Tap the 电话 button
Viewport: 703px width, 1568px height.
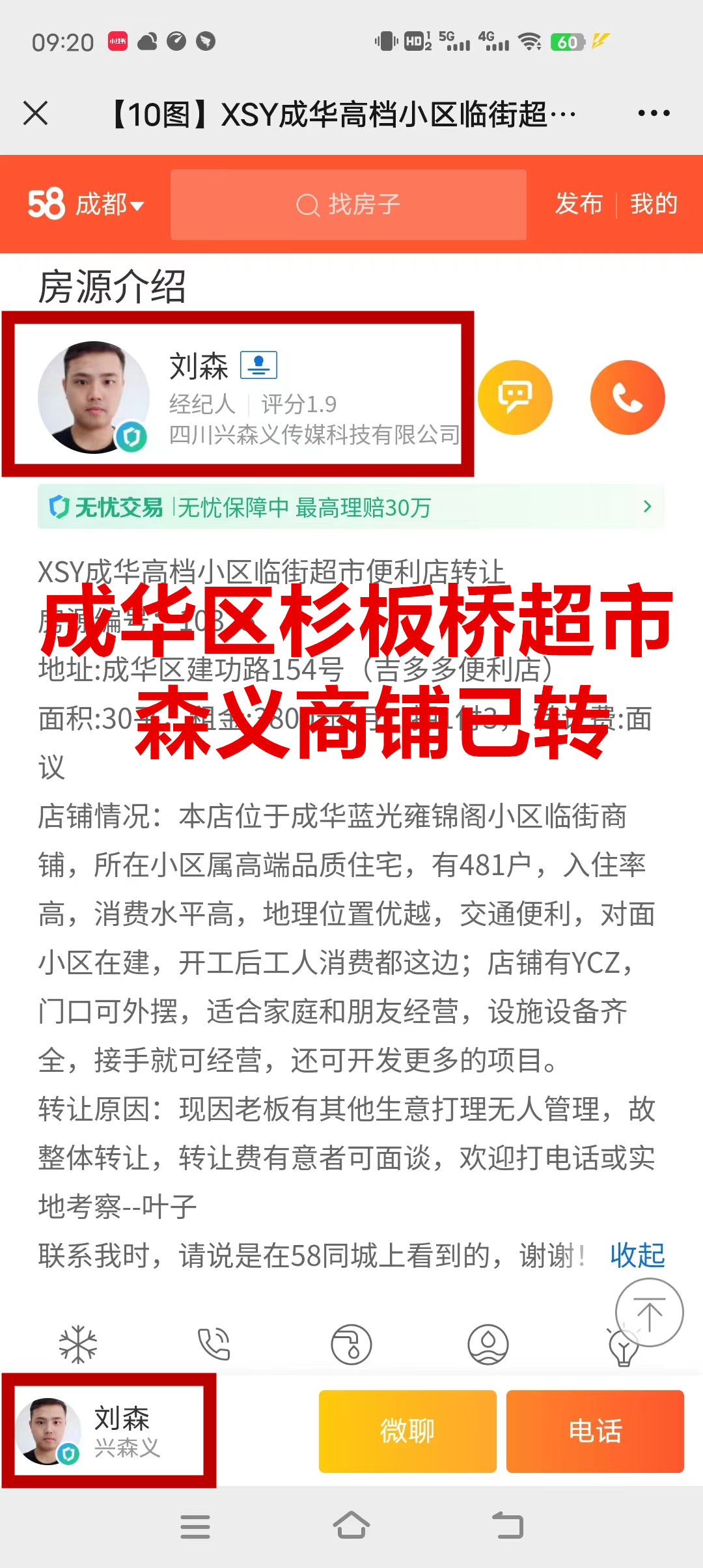(595, 1431)
